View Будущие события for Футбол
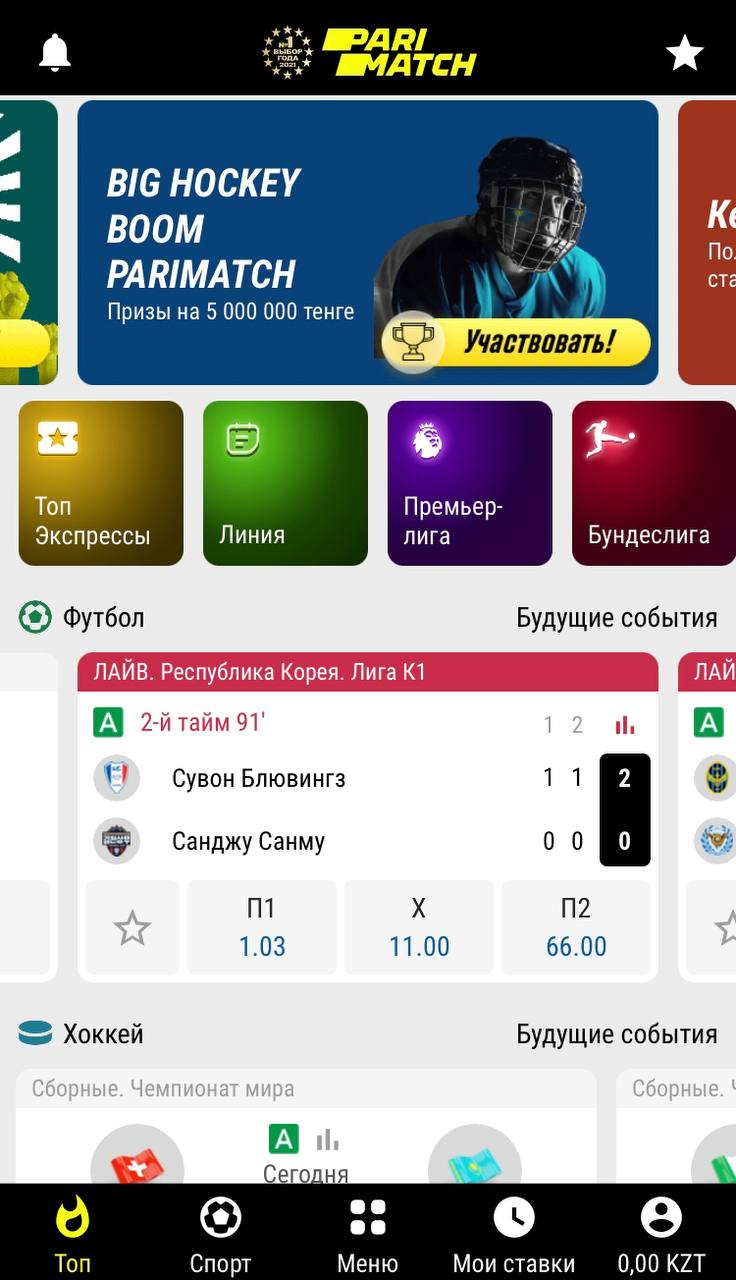Viewport: 736px width, 1280px height. [x=616, y=618]
